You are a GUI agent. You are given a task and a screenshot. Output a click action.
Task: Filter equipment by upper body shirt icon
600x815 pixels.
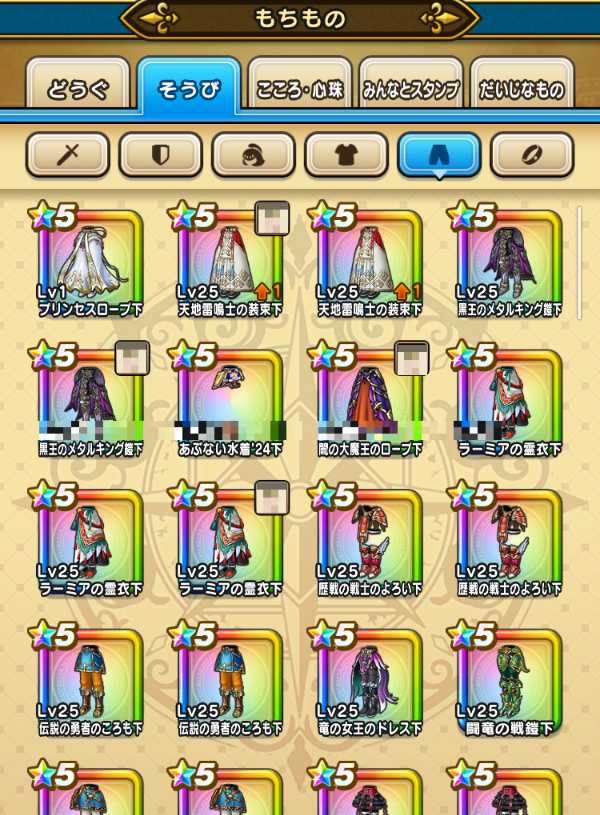pyautogui.click(x=346, y=154)
